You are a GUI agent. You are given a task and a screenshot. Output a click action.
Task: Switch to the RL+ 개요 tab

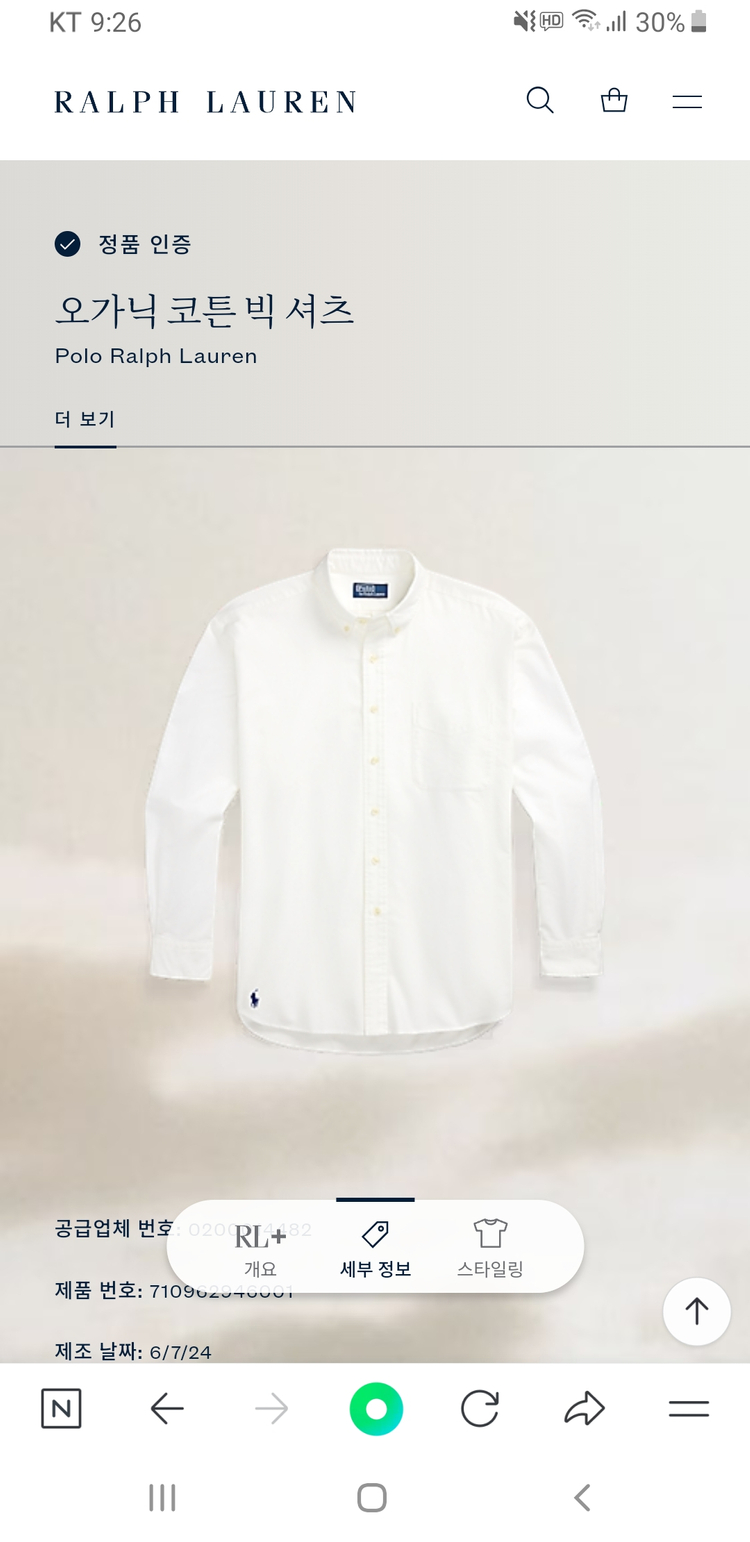260,1245
